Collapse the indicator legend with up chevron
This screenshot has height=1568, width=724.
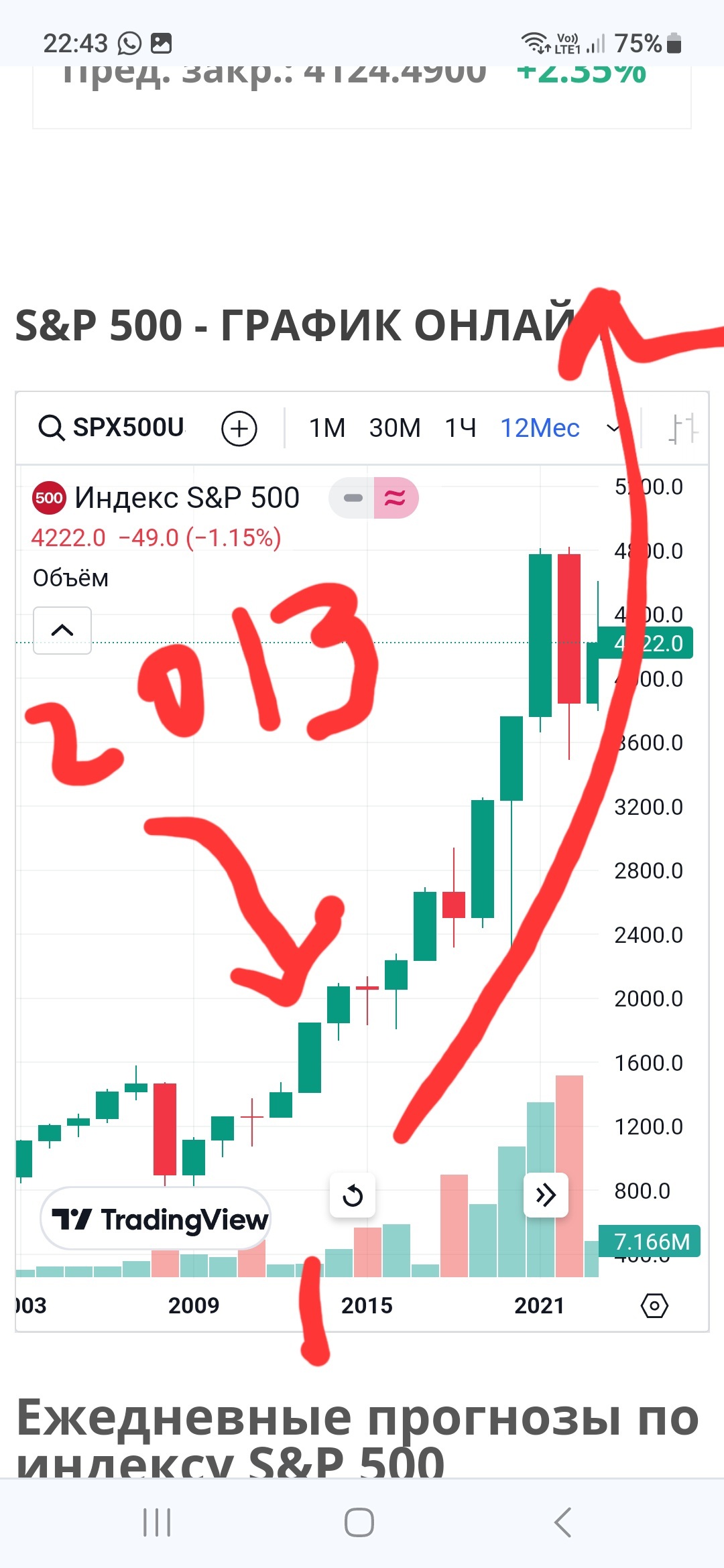(x=62, y=630)
